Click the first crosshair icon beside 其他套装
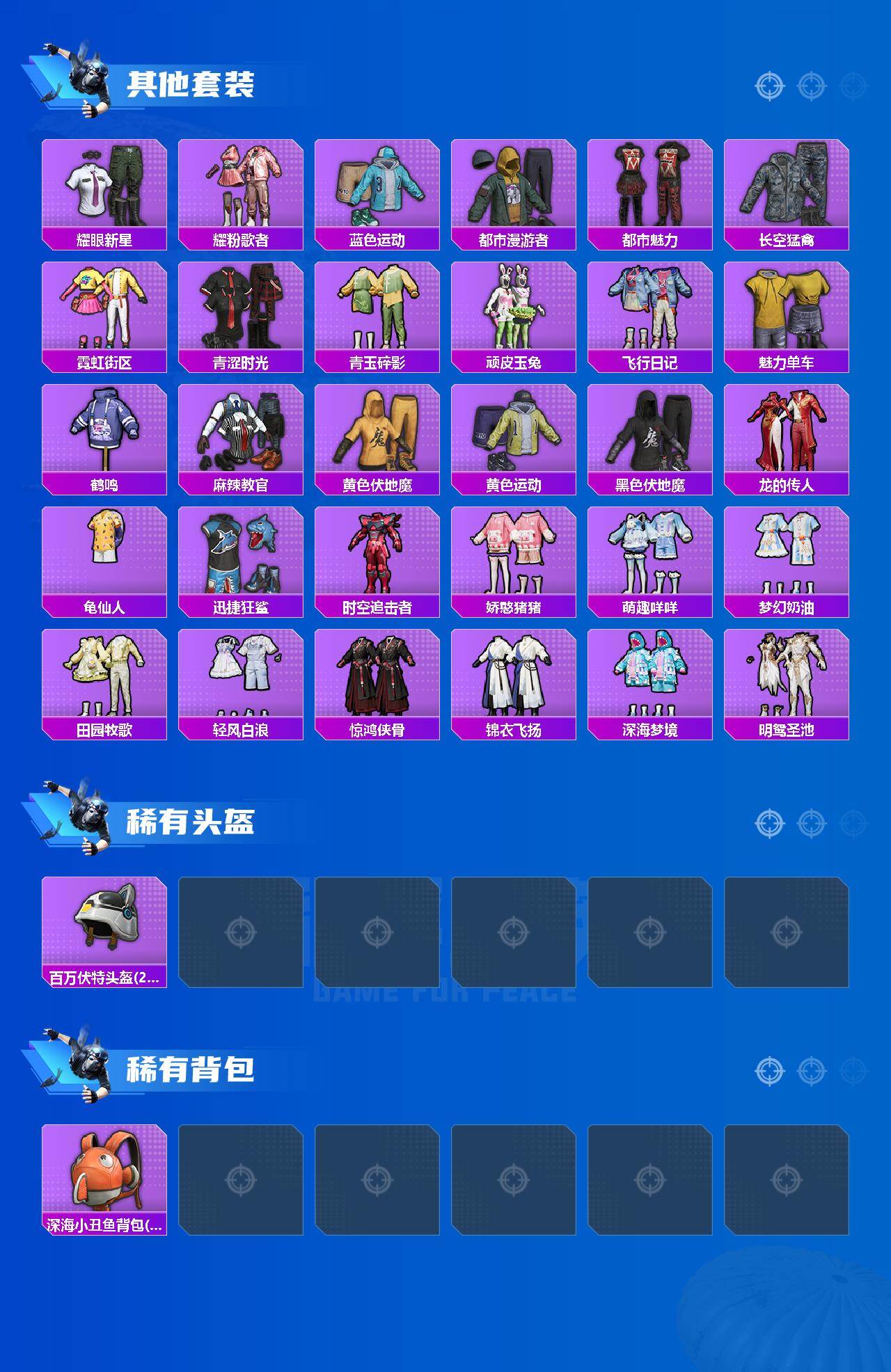 [x=768, y=86]
